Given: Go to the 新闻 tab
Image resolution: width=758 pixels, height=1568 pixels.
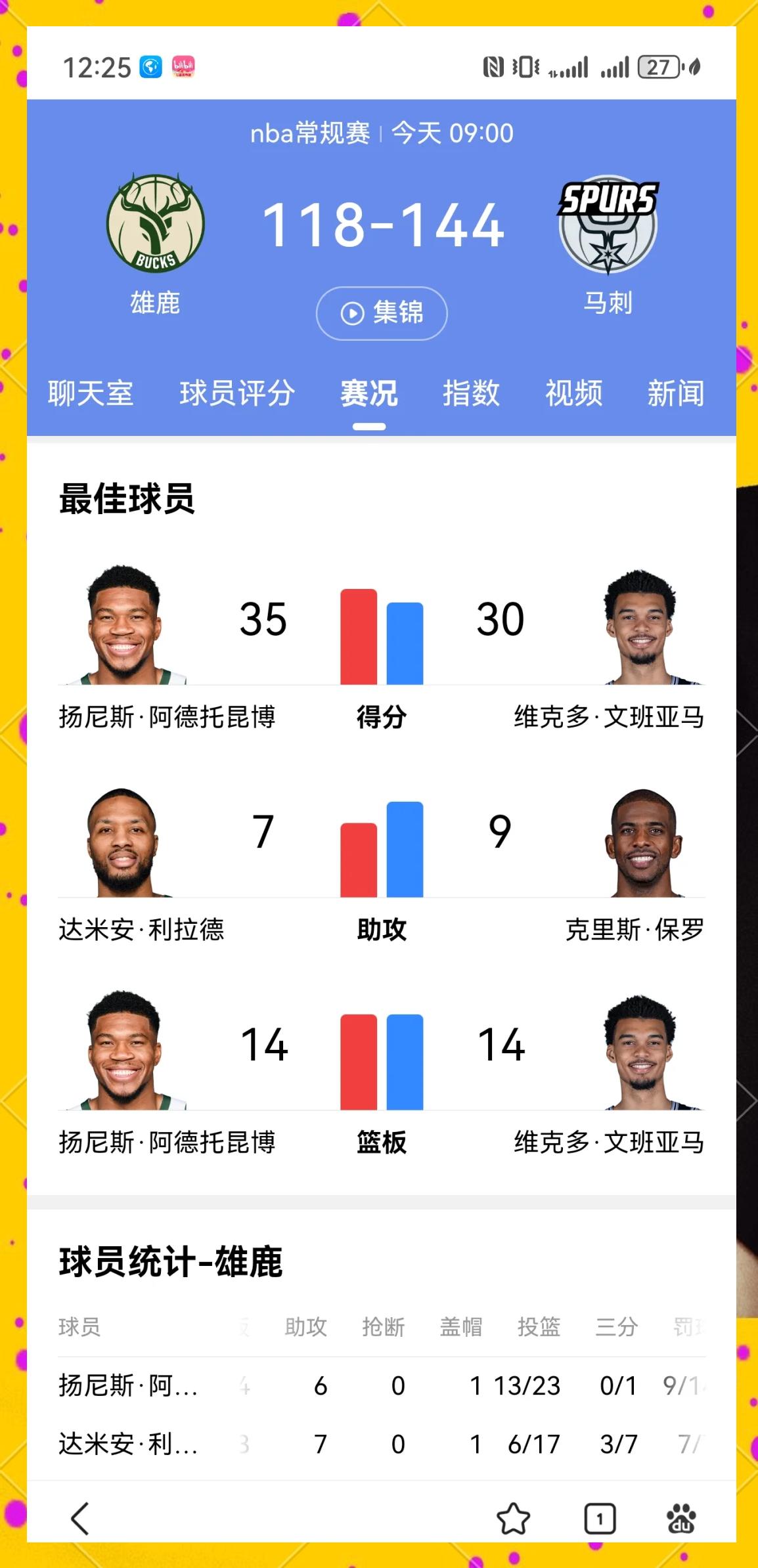Looking at the screenshot, I should 675,394.
